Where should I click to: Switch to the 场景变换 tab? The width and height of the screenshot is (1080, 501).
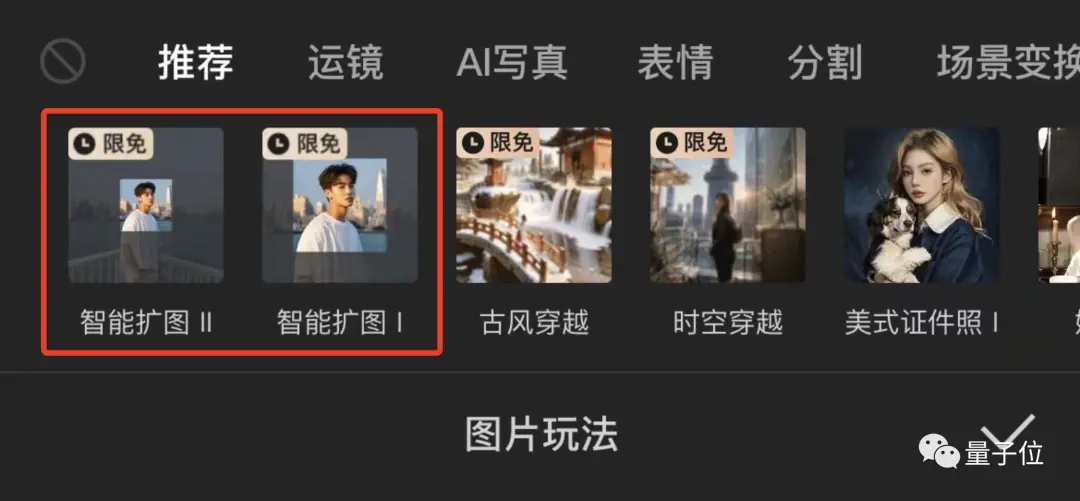(1007, 62)
